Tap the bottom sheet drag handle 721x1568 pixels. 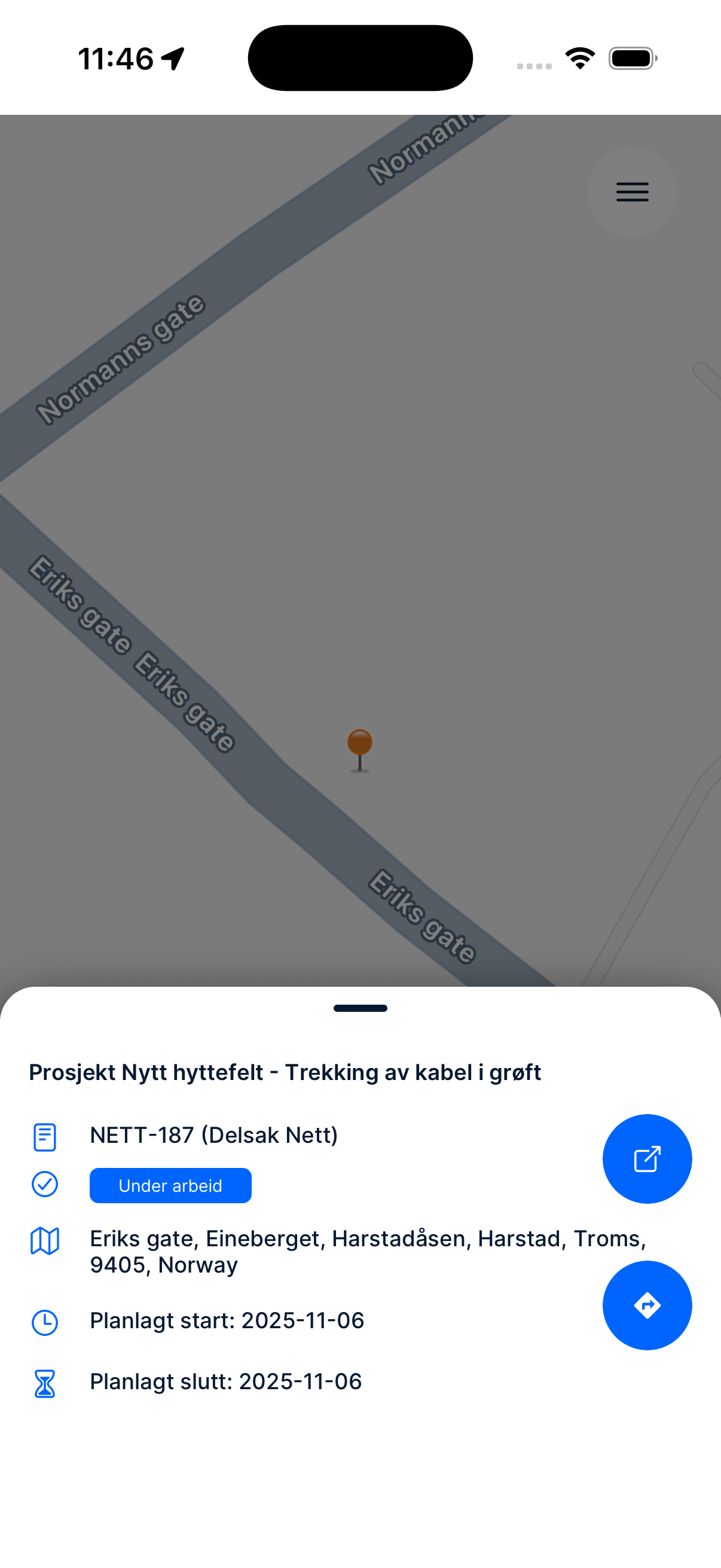click(360, 1008)
